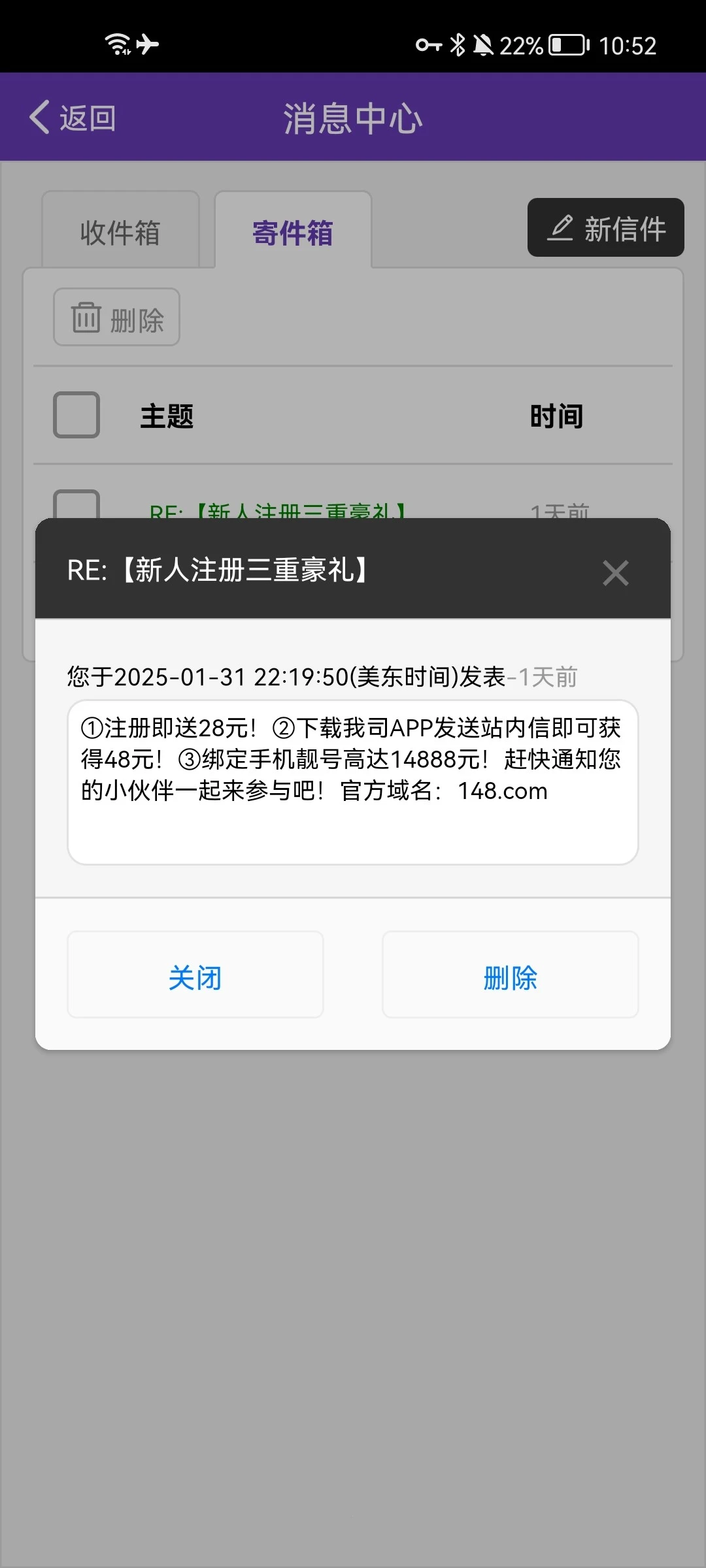Check the checkbox beside the RE message row

76,510
